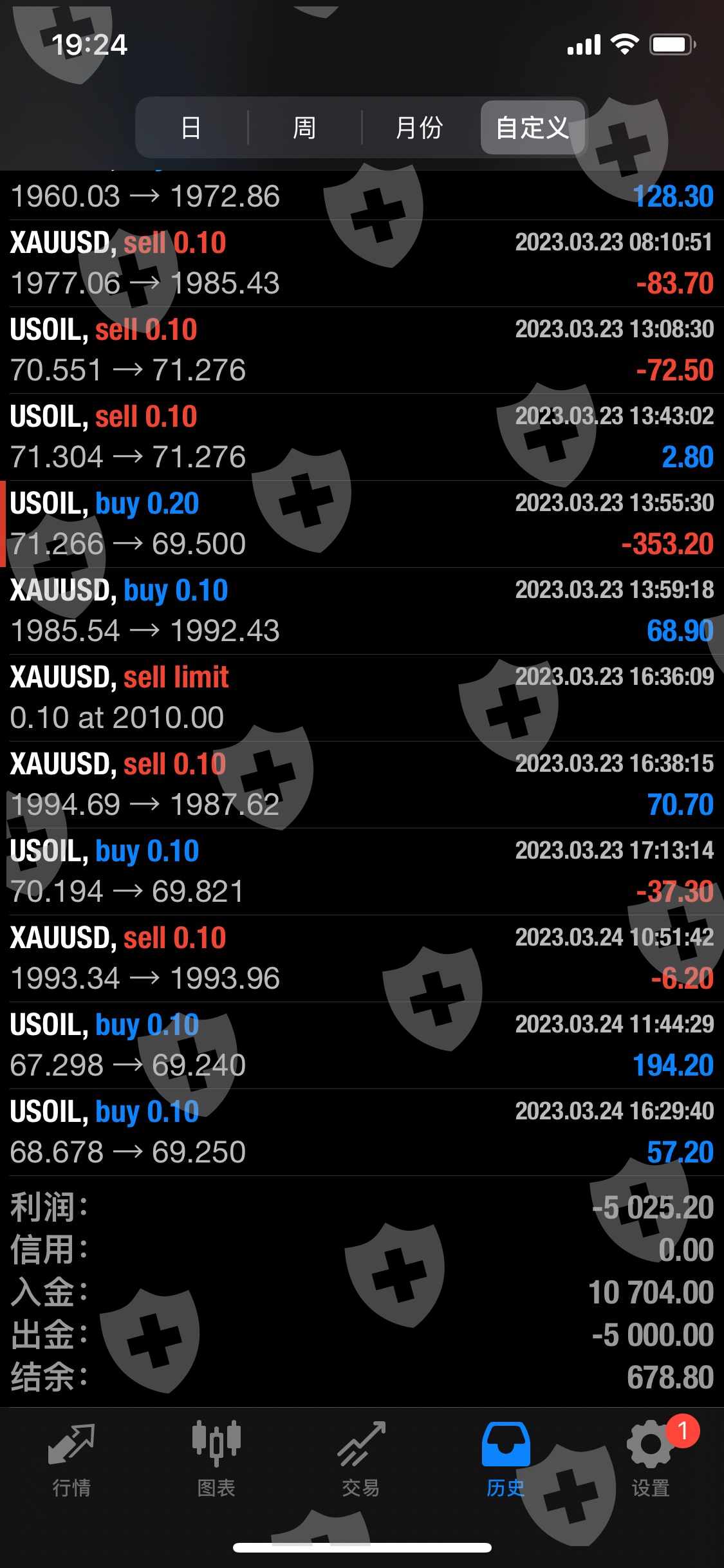Image resolution: width=724 pixels, height=1568 pixels.
Task: Open USOIL sell trade with -72.50 loss
Action: click(362, 350)
